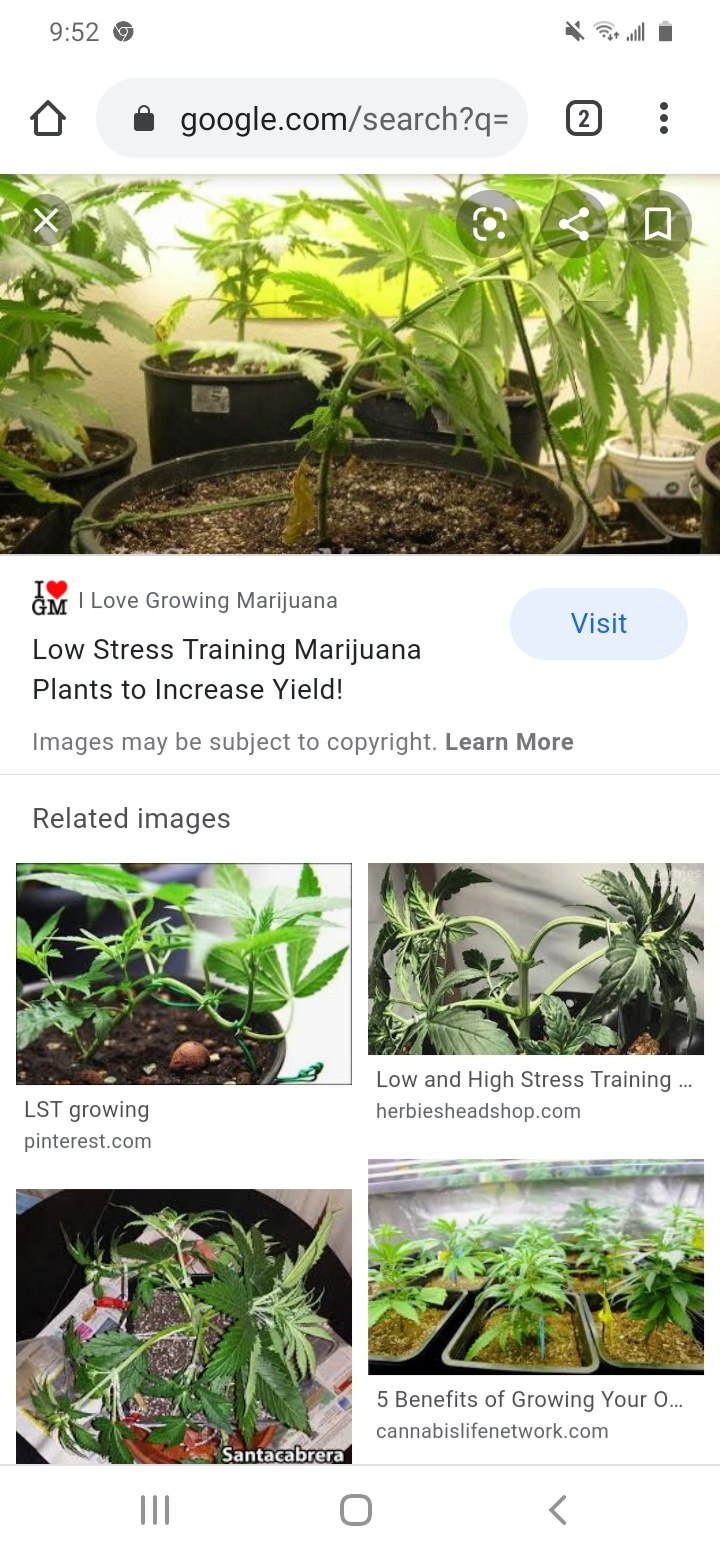Close the image preview
Screen dimensions: 720x1560
[x=46, y=220]
